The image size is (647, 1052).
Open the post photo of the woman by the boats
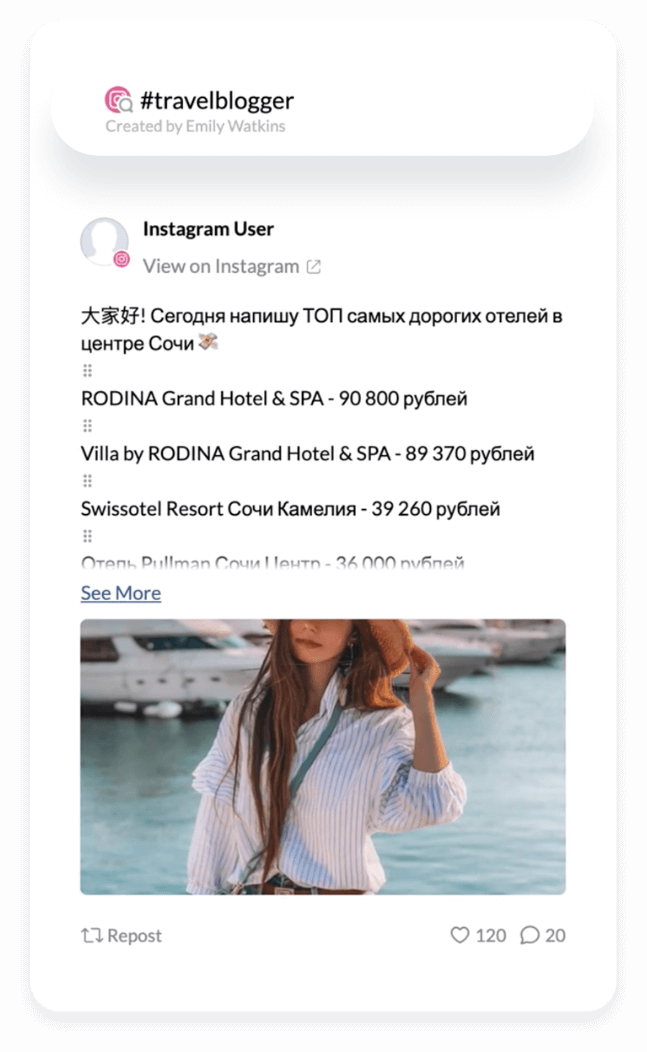coord(322,756)
